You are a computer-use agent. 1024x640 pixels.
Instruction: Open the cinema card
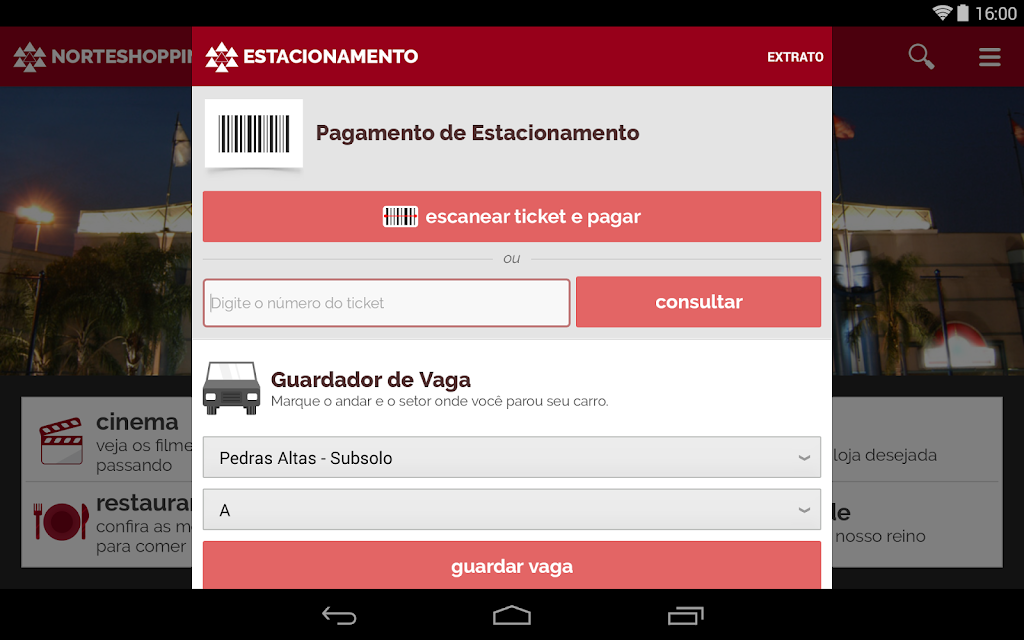(x=108, y=441)
